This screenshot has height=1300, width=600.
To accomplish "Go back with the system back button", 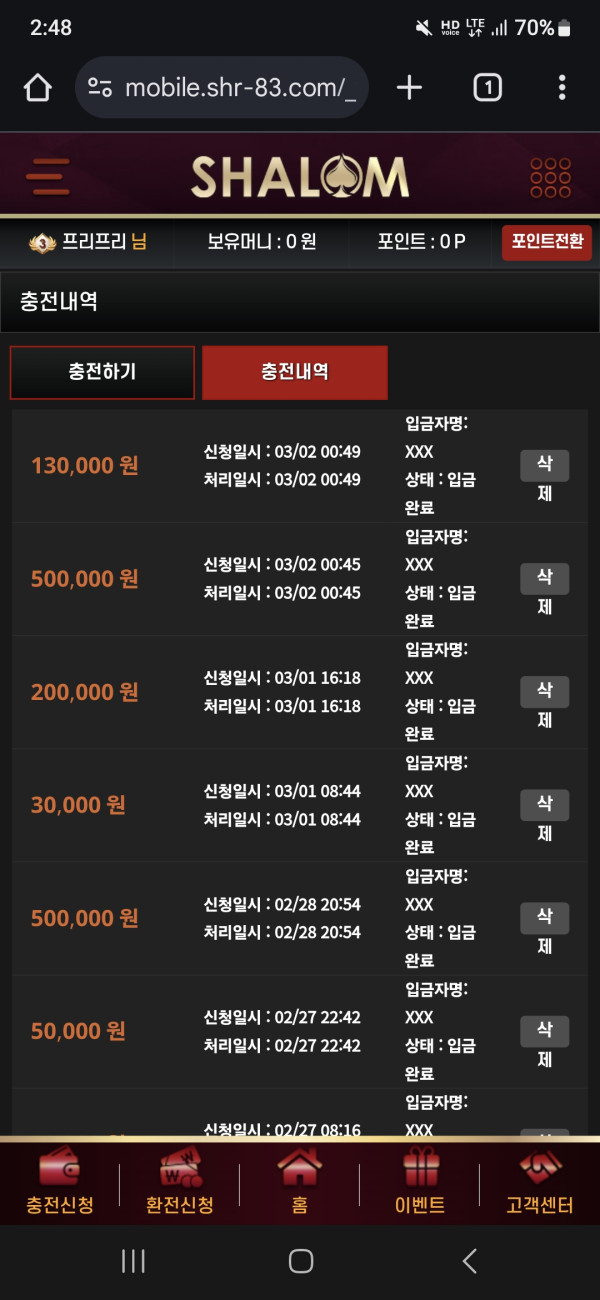I will tap(469, 1261).
